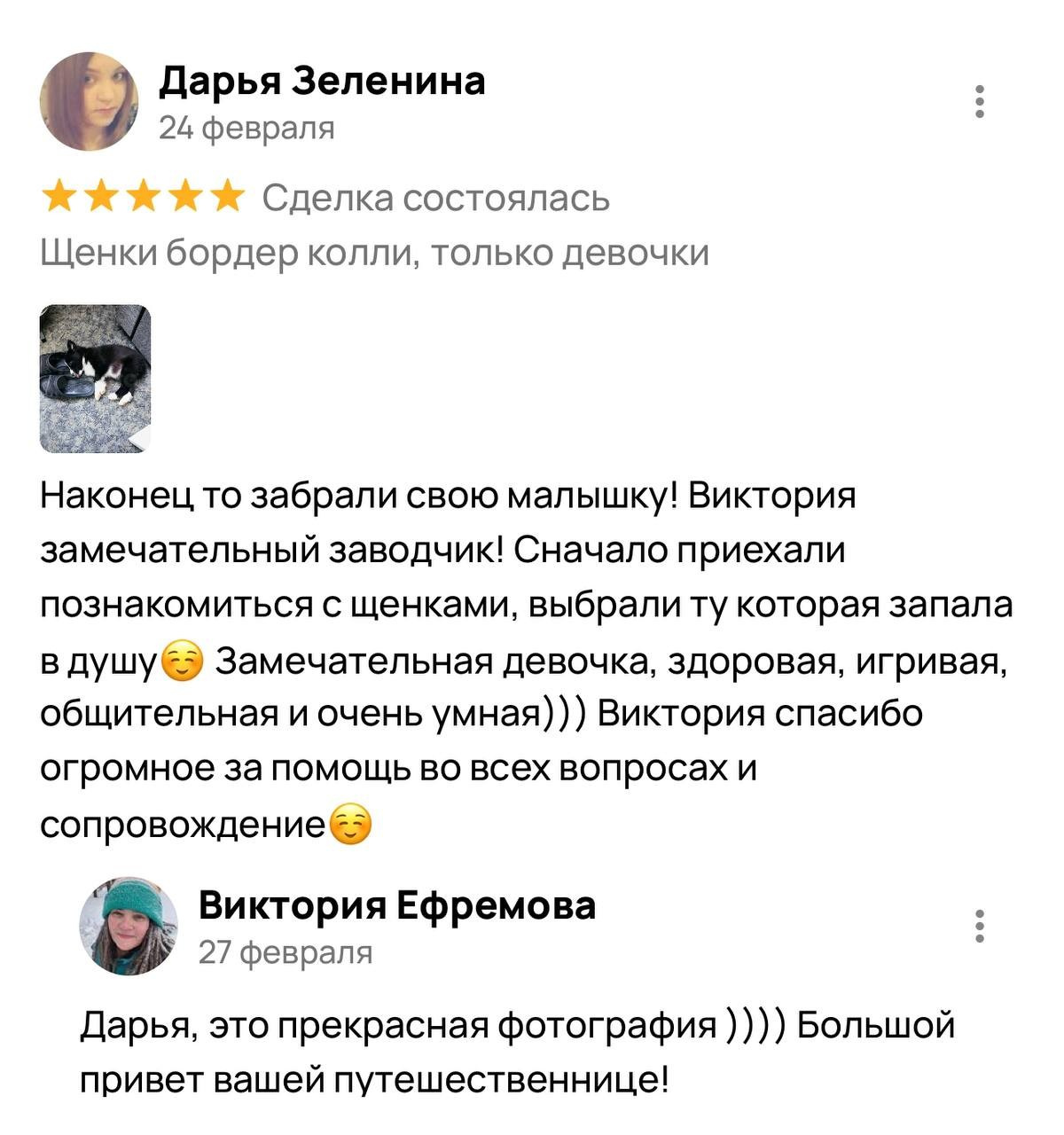Open Дарья Зеленина's profile picture
1064x1135 pixels.
pos(89,100)
